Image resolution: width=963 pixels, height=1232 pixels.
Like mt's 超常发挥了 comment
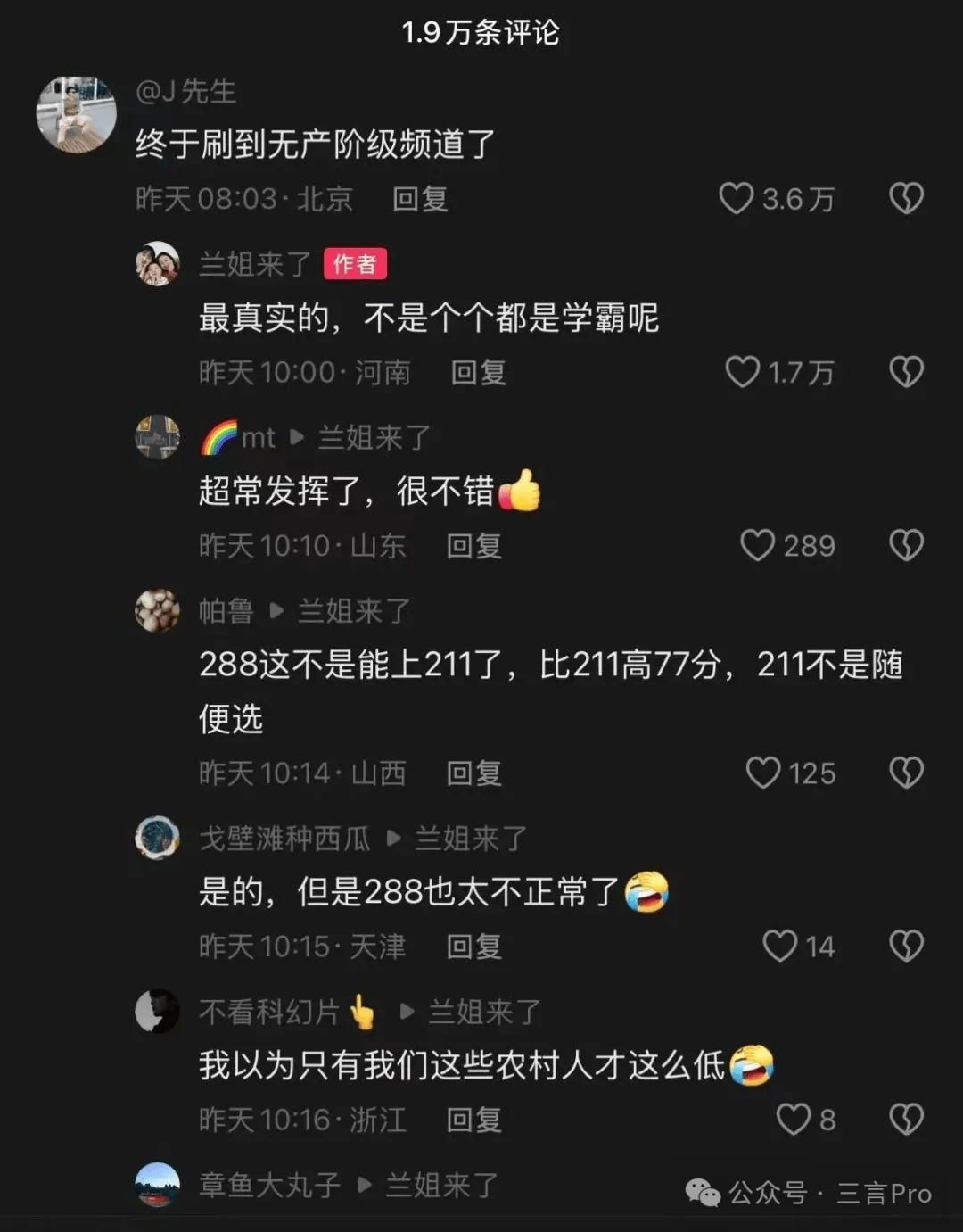point(757,545)
